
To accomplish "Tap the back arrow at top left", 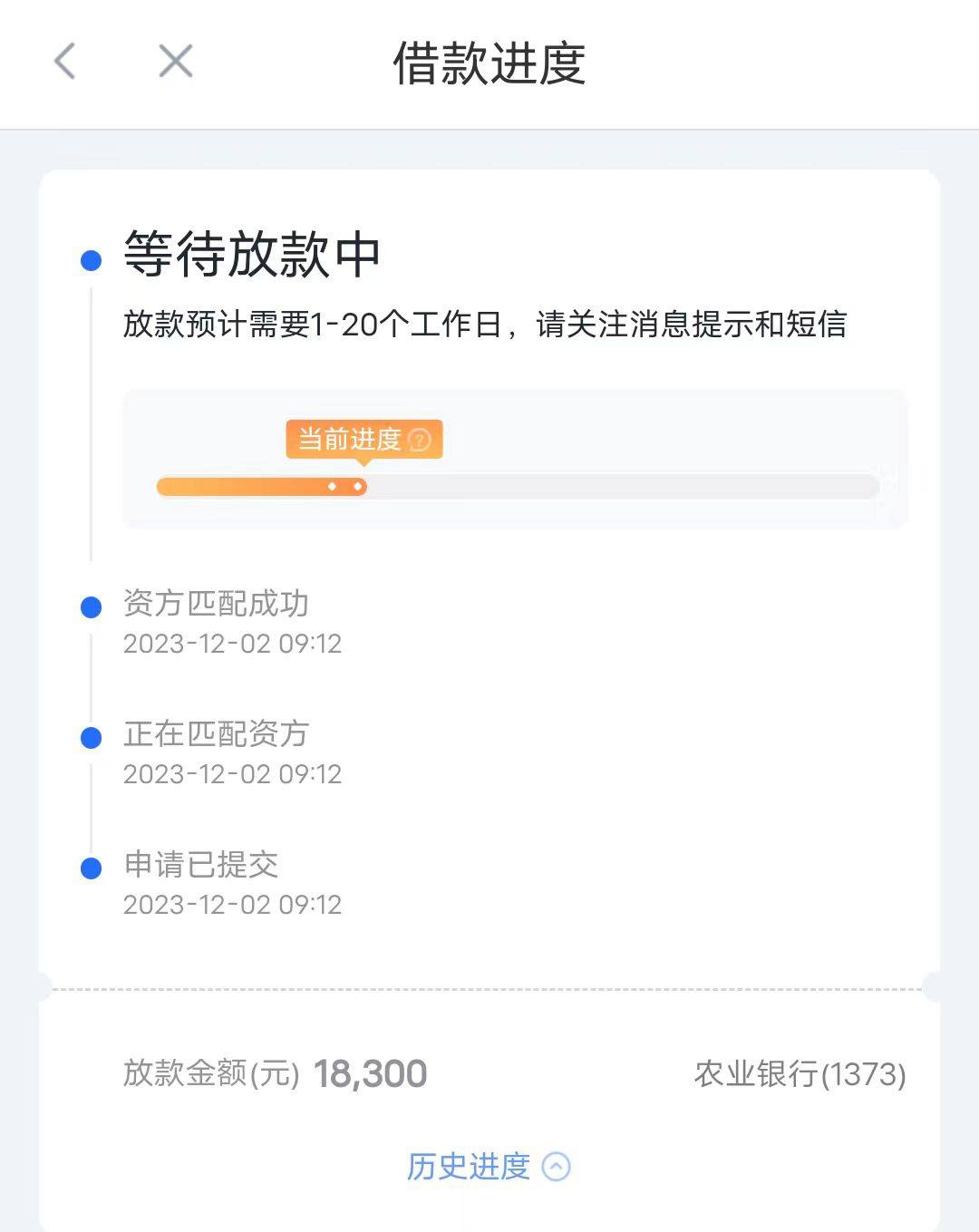I will [63, 61].
